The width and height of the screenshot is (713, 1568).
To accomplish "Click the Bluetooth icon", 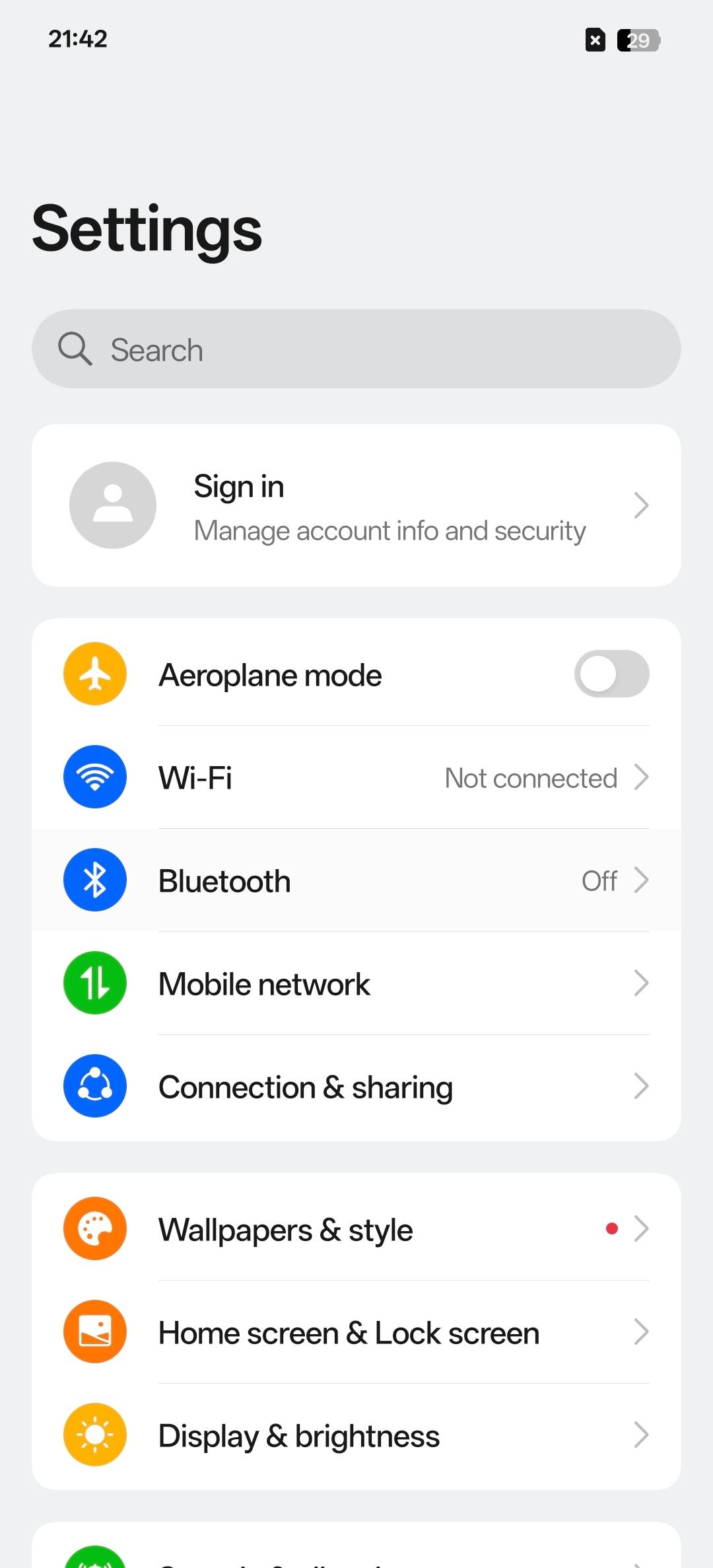I will (94, 880).
